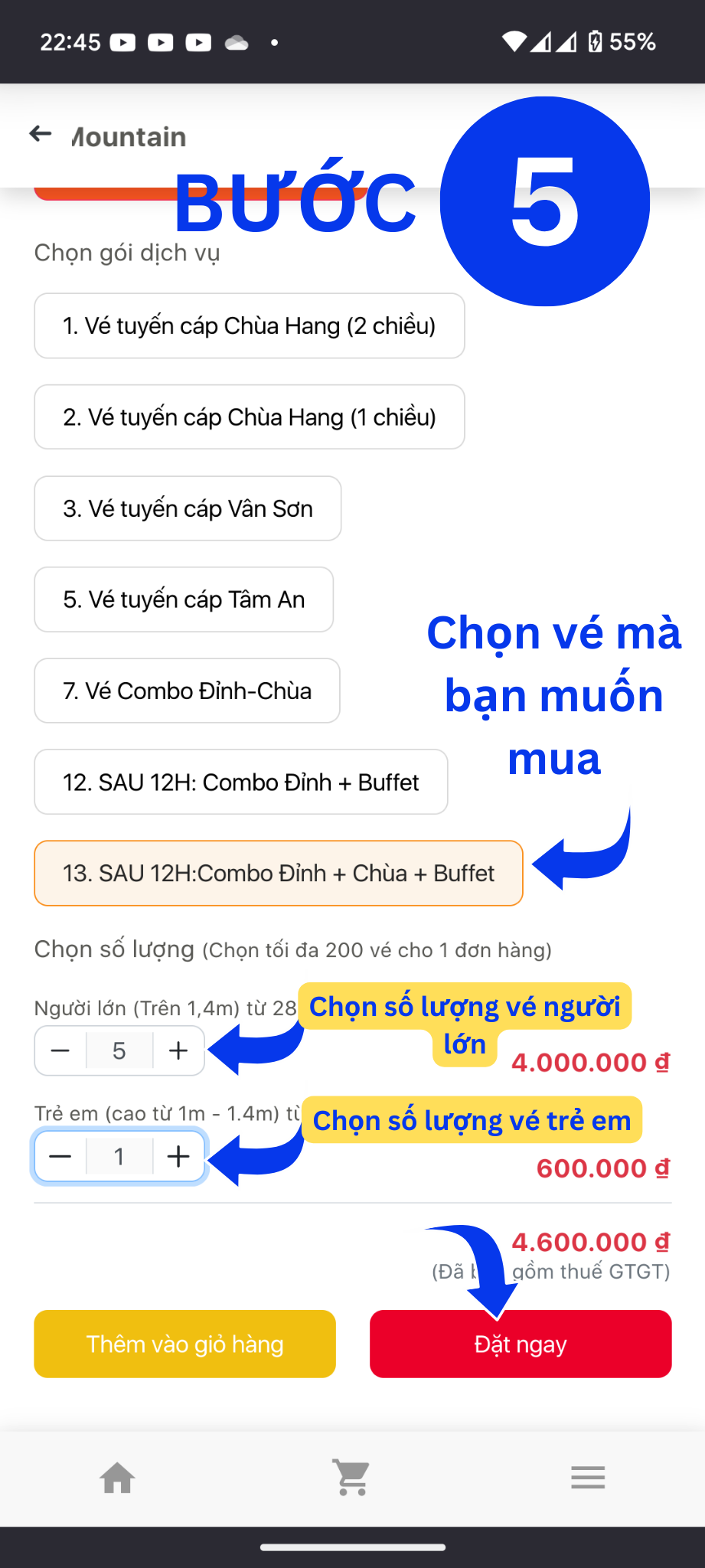Open the hamburger menu tab
The height and width of the screenshot is (1568, 705).
pos(587,1478)
